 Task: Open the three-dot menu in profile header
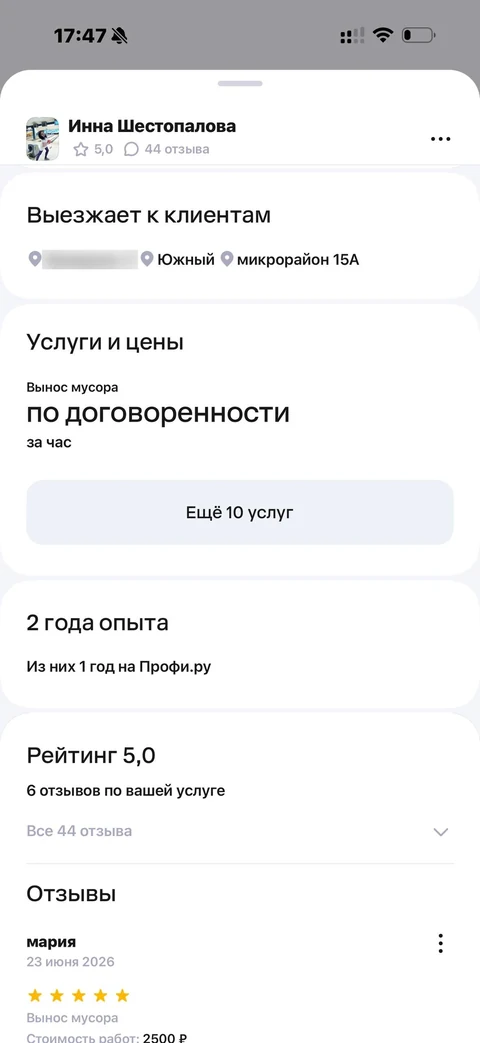click(440, 139)
